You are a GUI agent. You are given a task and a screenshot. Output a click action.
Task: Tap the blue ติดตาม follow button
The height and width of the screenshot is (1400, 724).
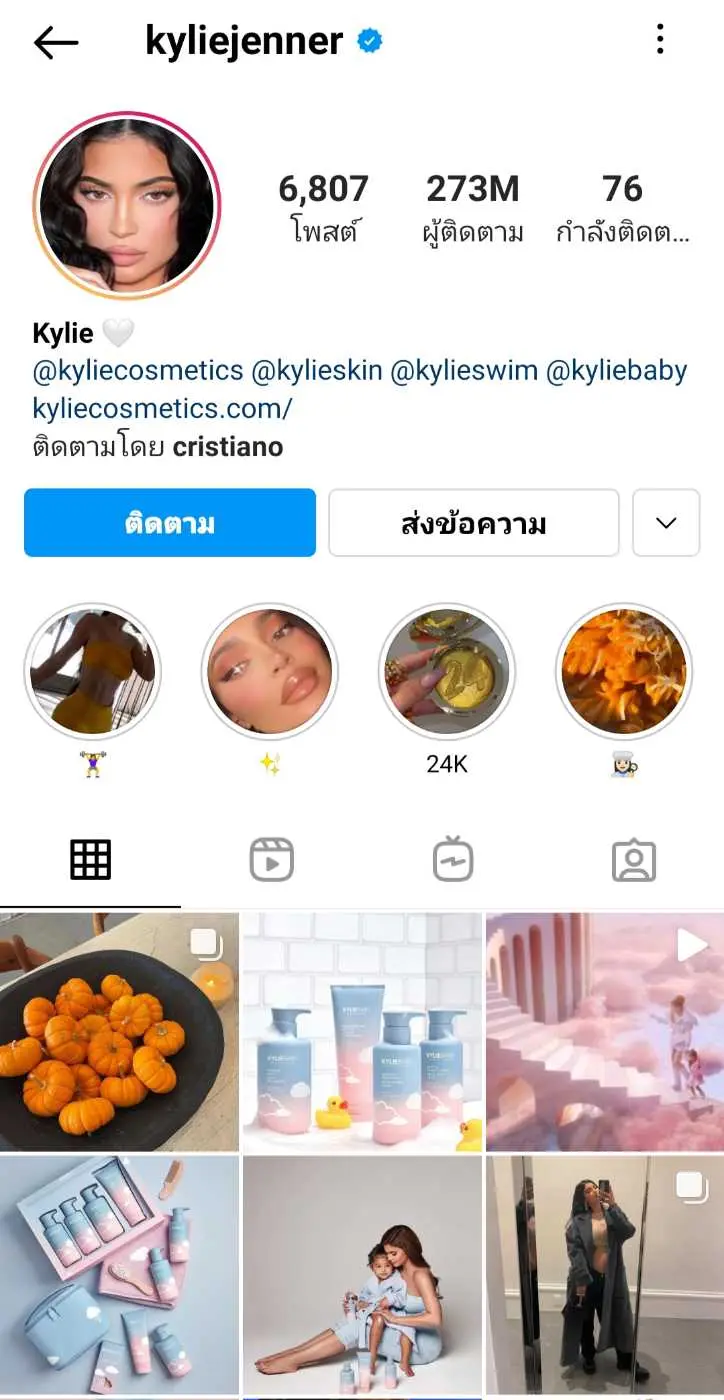click(170, 523)
